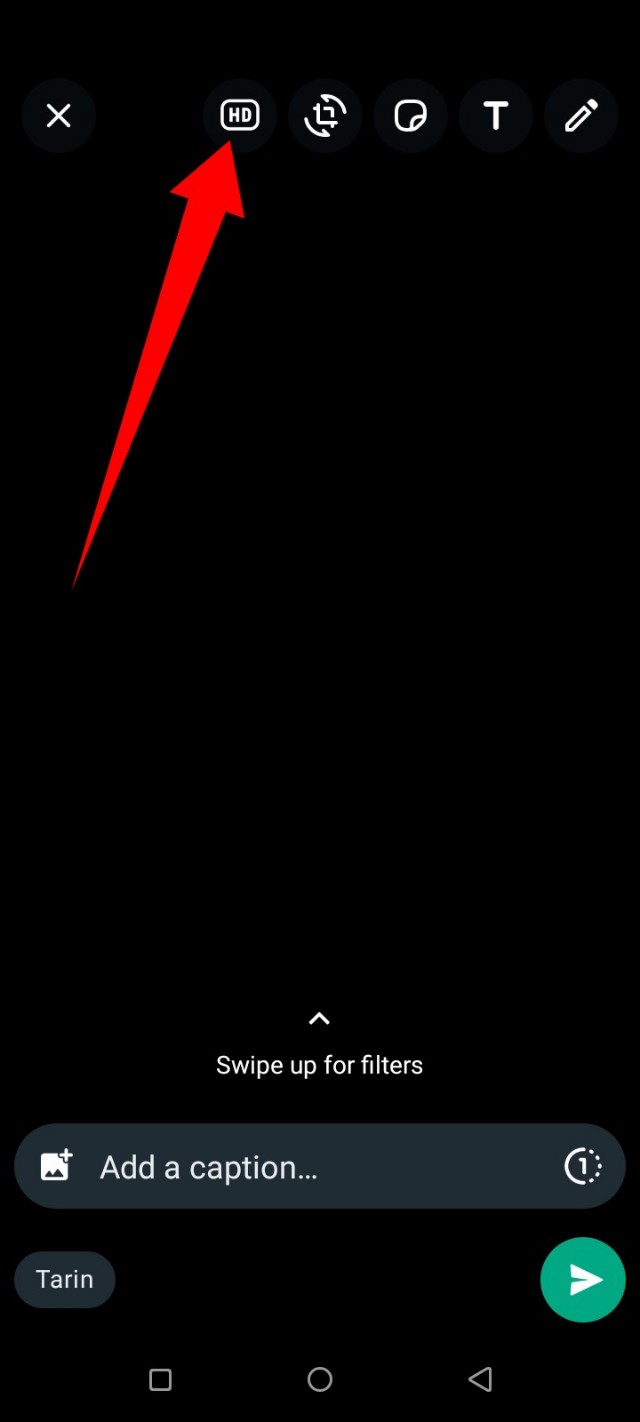Go to the home screen
This screenshot has height=1422, width=640.
[320, 1380]
